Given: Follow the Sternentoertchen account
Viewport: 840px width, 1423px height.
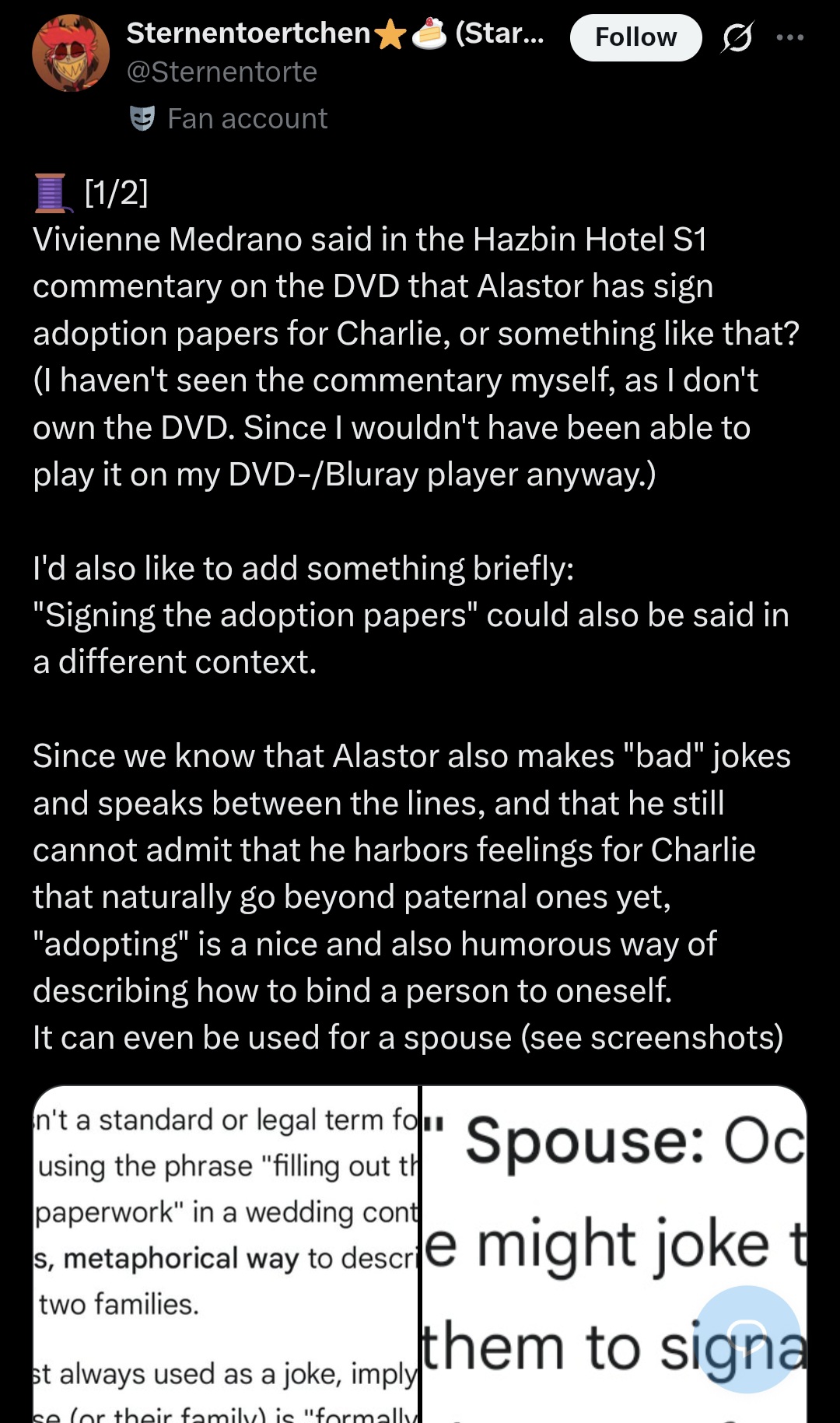Looking at the screenshot, I should 635,37.
